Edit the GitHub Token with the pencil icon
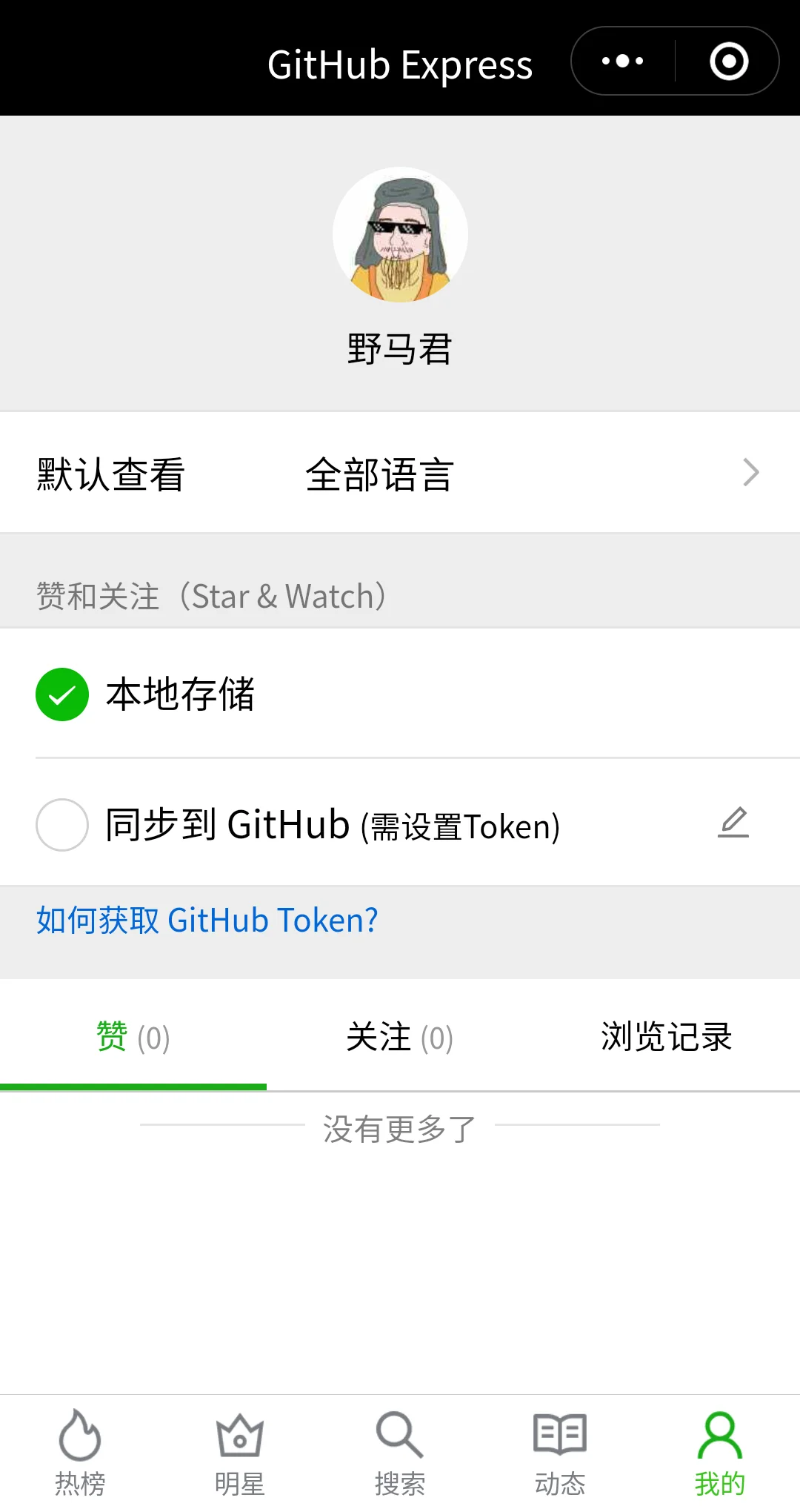Viewport: 800px width, 1512px height. (733, 823)
